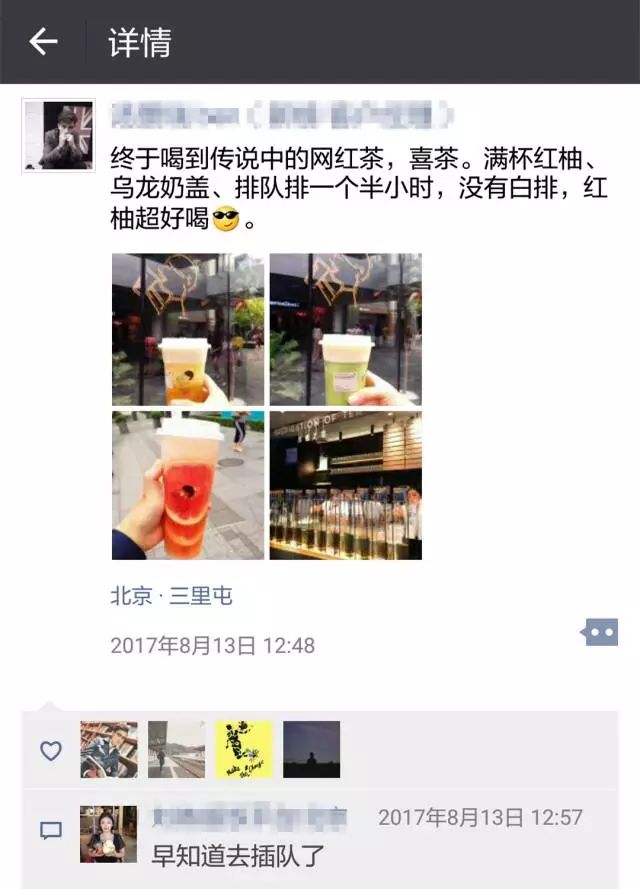
Task: View the photo of the yellow-labelled drink cup
Action: (188, 329)
